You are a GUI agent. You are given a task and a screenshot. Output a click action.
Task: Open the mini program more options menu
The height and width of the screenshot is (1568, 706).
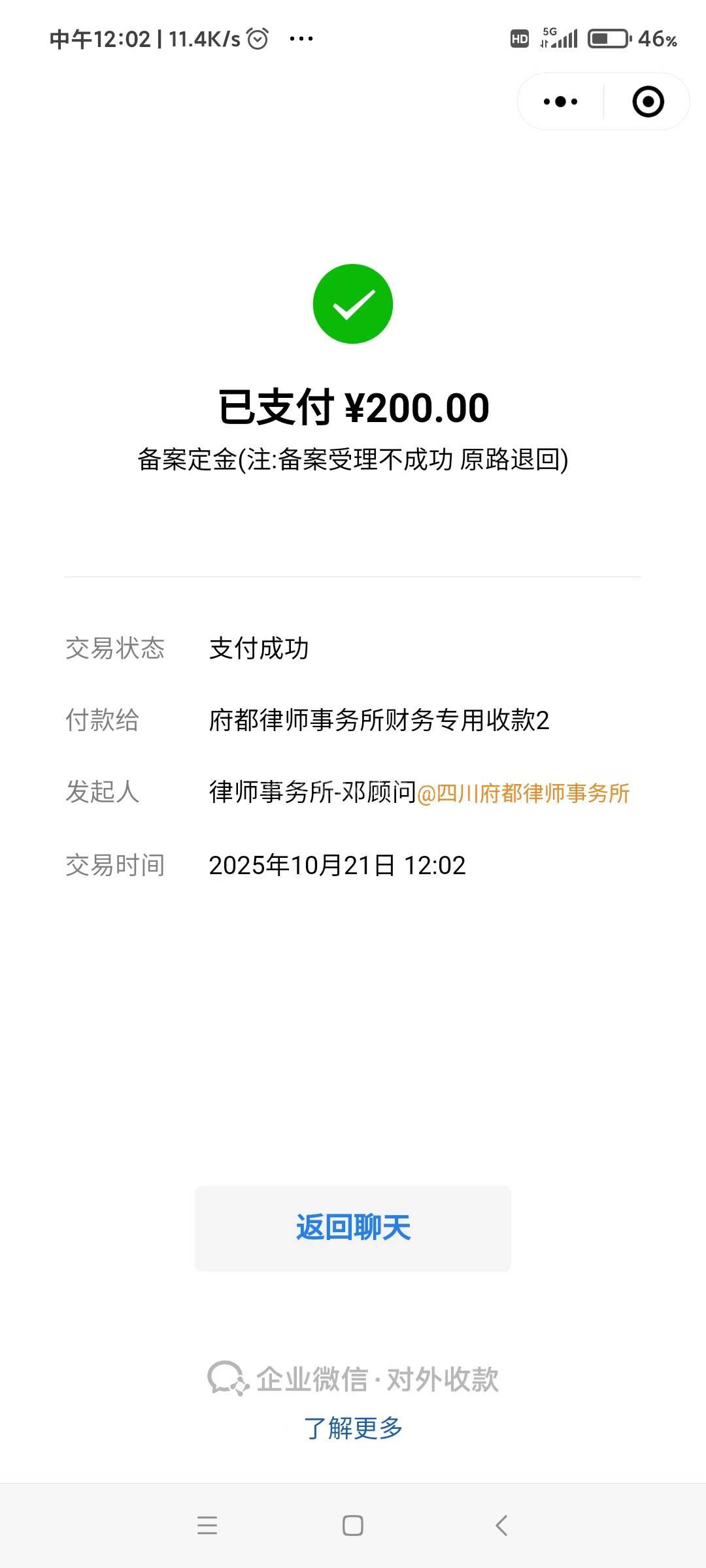561,102
